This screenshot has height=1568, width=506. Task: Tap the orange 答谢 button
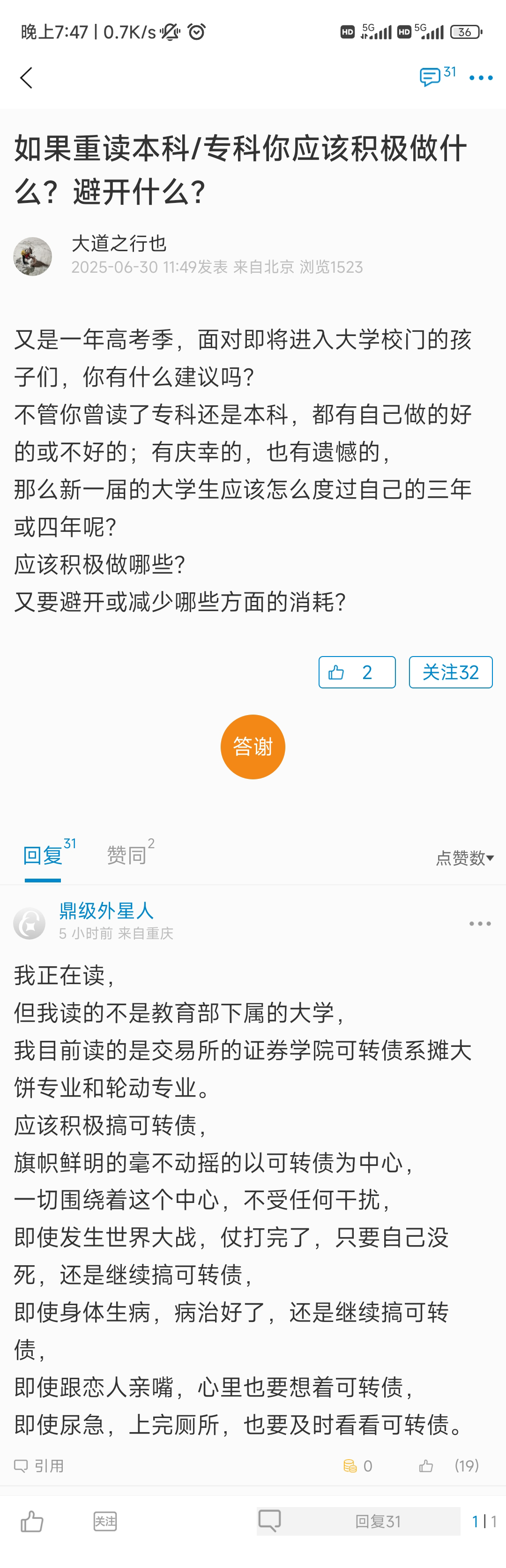253,747
